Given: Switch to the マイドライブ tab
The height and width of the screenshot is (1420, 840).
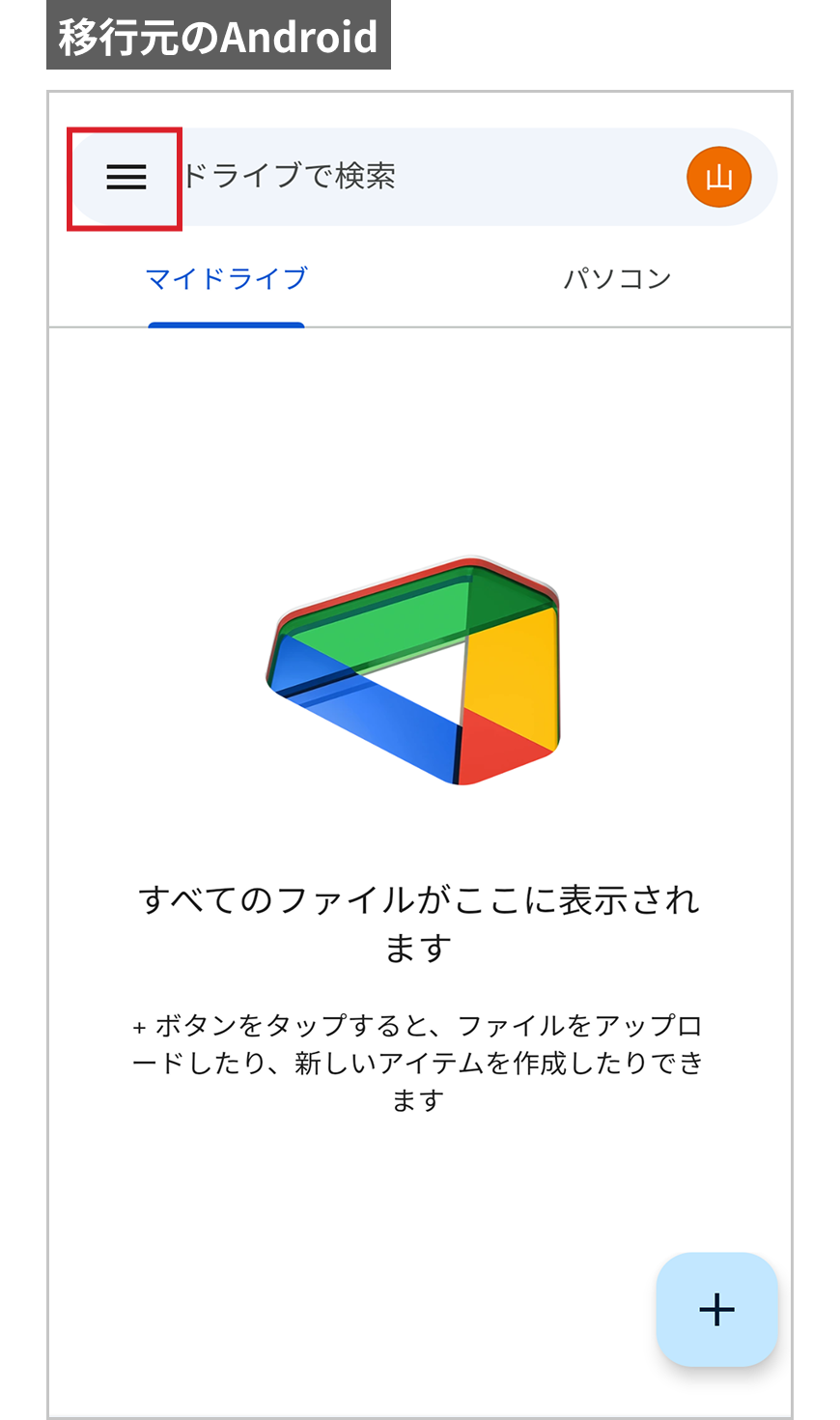Looking at the screenshot, I should 227,279.
